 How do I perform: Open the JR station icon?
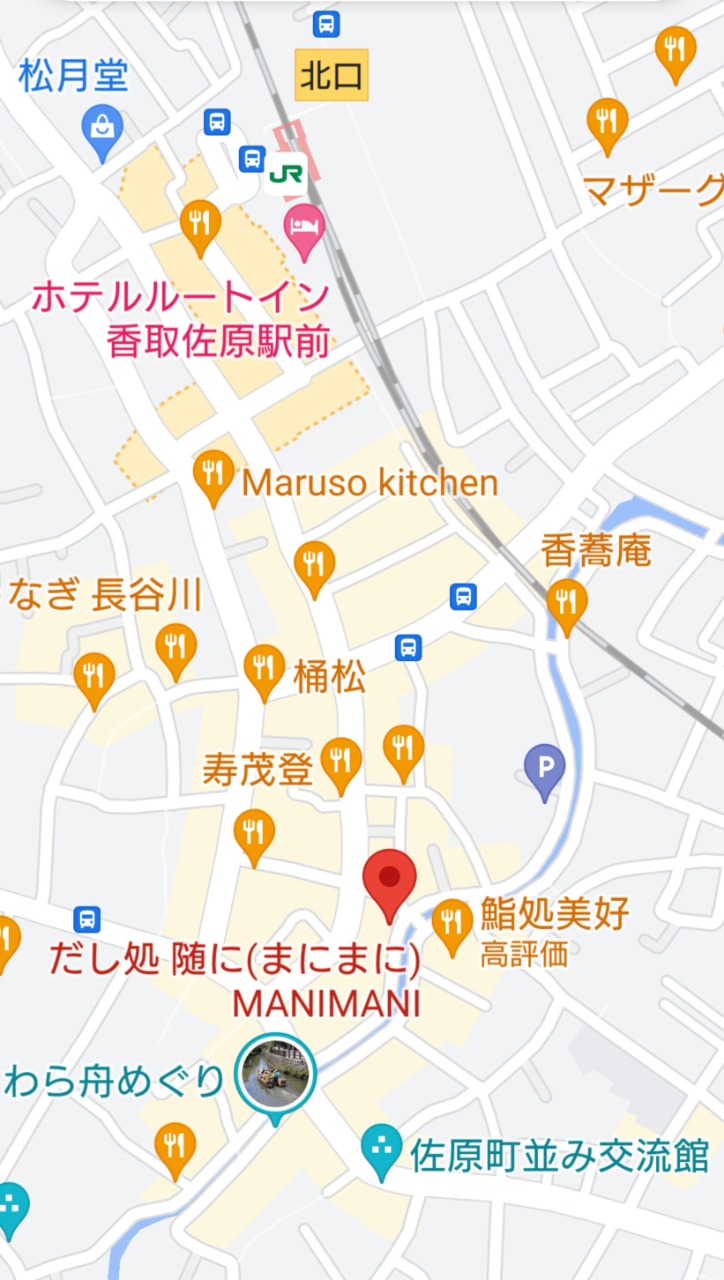point(285,173)
